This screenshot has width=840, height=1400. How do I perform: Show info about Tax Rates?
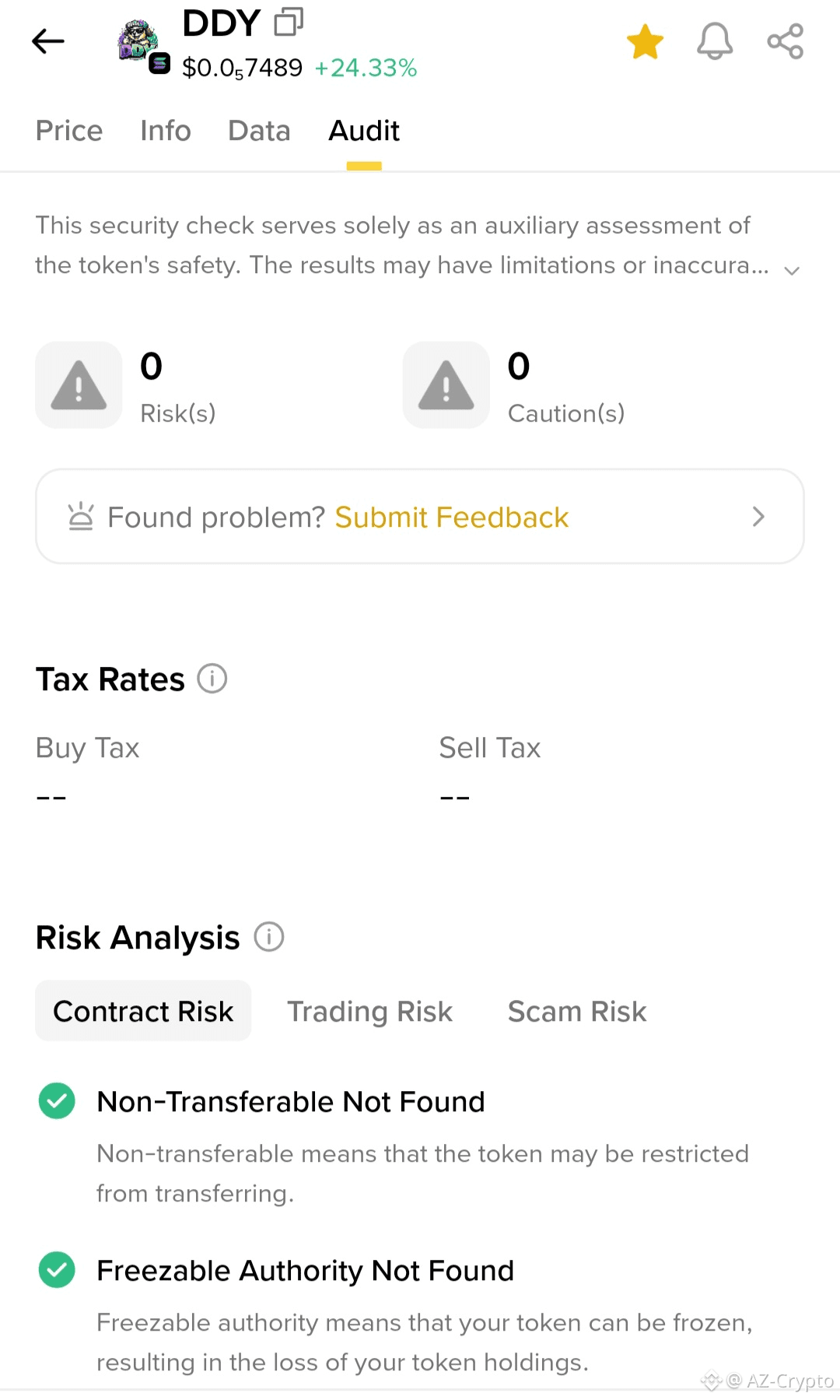click(x=212, y=679)
